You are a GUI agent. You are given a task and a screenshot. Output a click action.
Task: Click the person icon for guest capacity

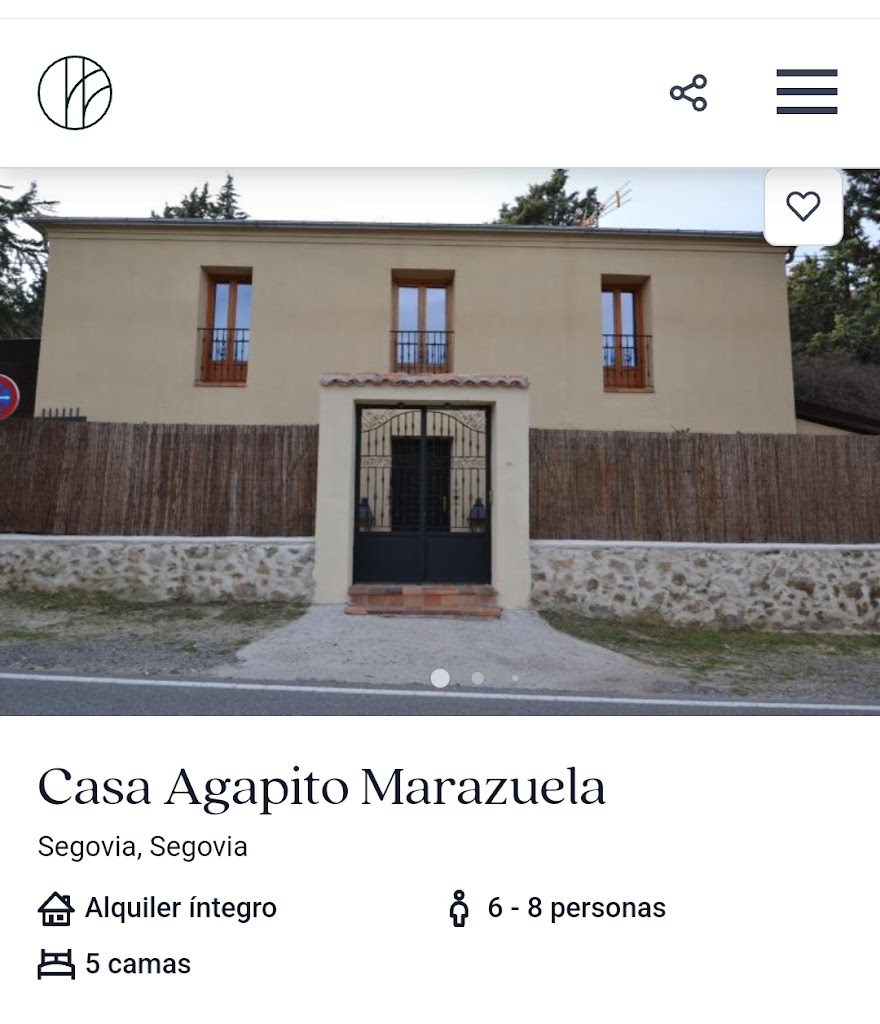coord(460,908)
